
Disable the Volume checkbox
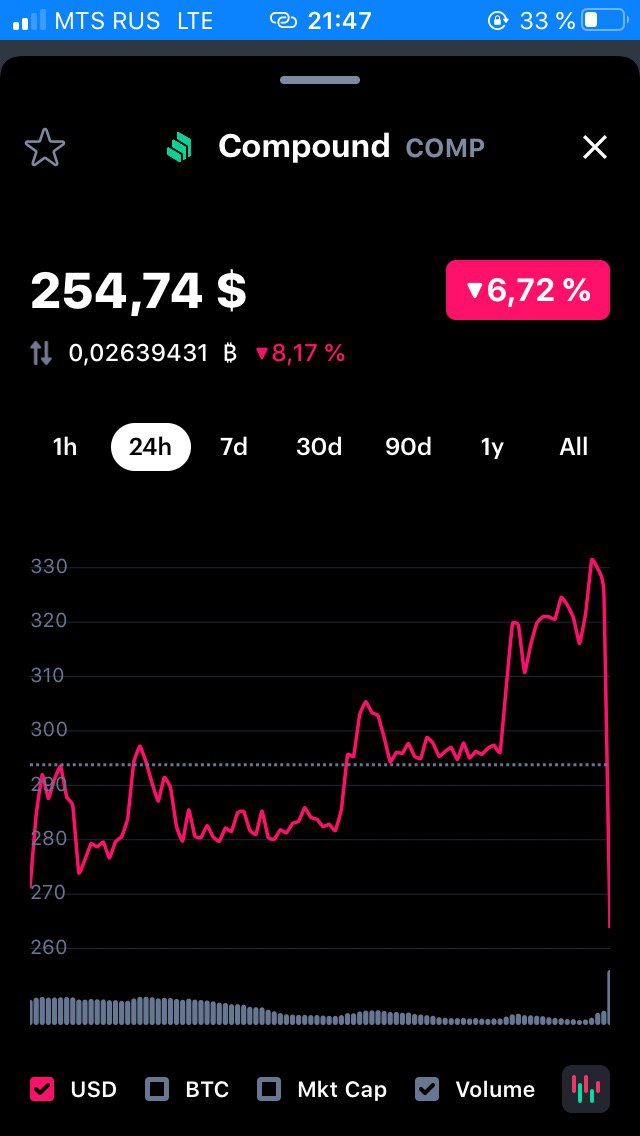[x=427, y=1089]
